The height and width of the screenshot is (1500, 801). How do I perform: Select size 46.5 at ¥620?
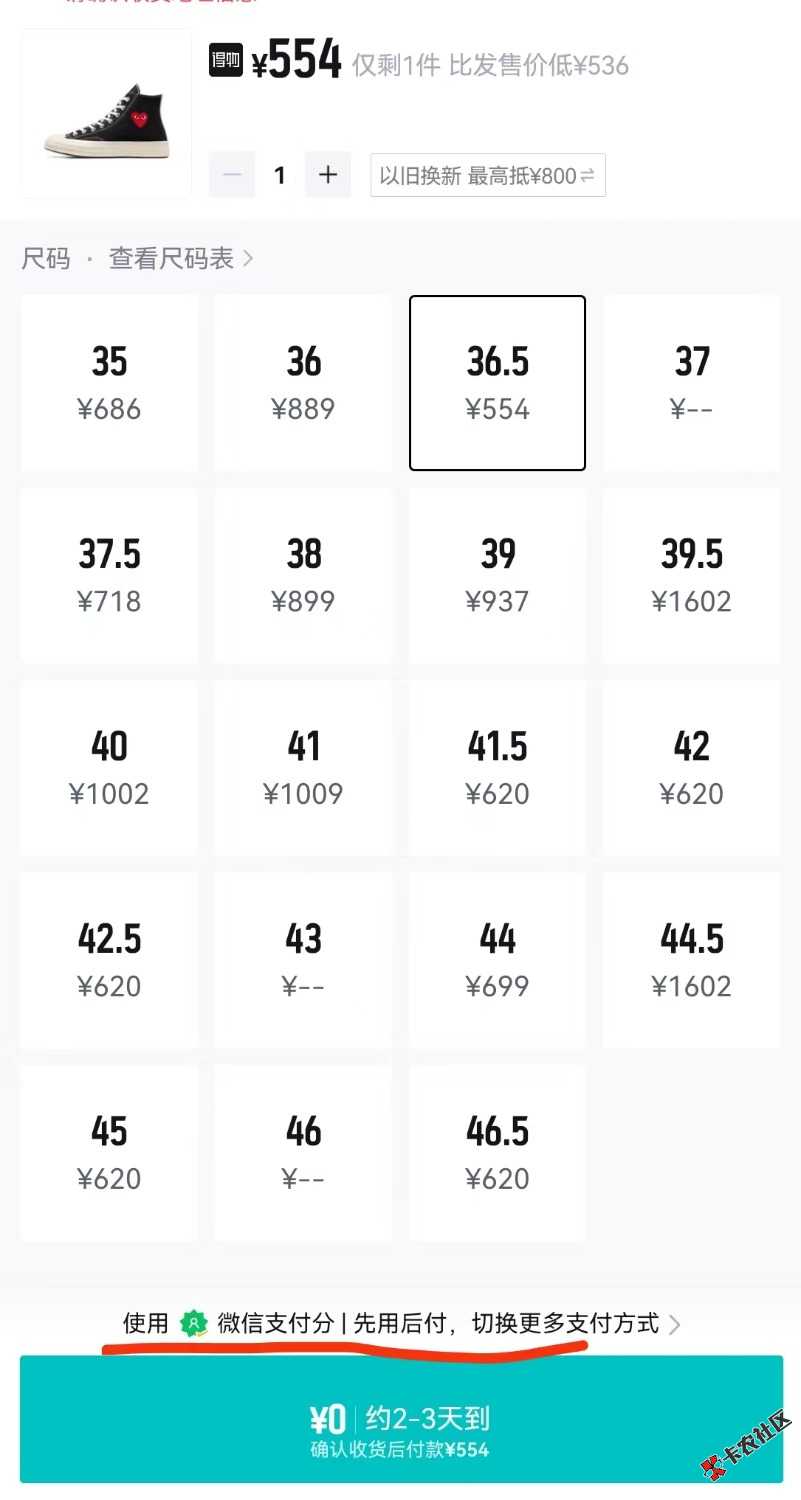coord(497,1153)
